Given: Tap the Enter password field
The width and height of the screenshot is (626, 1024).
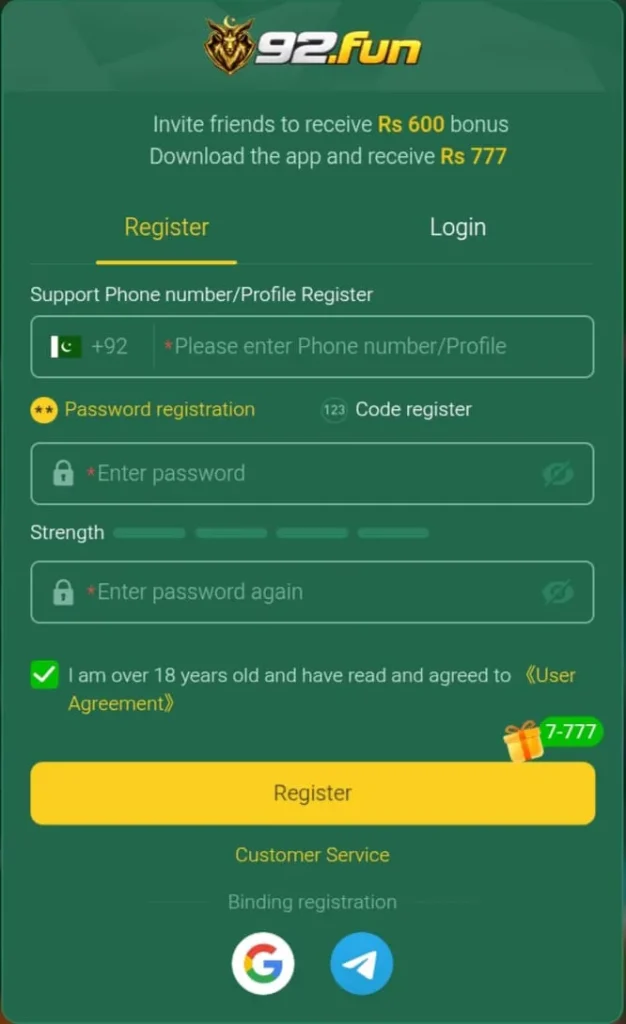Looking at the screenshot, I should point(300,474).
